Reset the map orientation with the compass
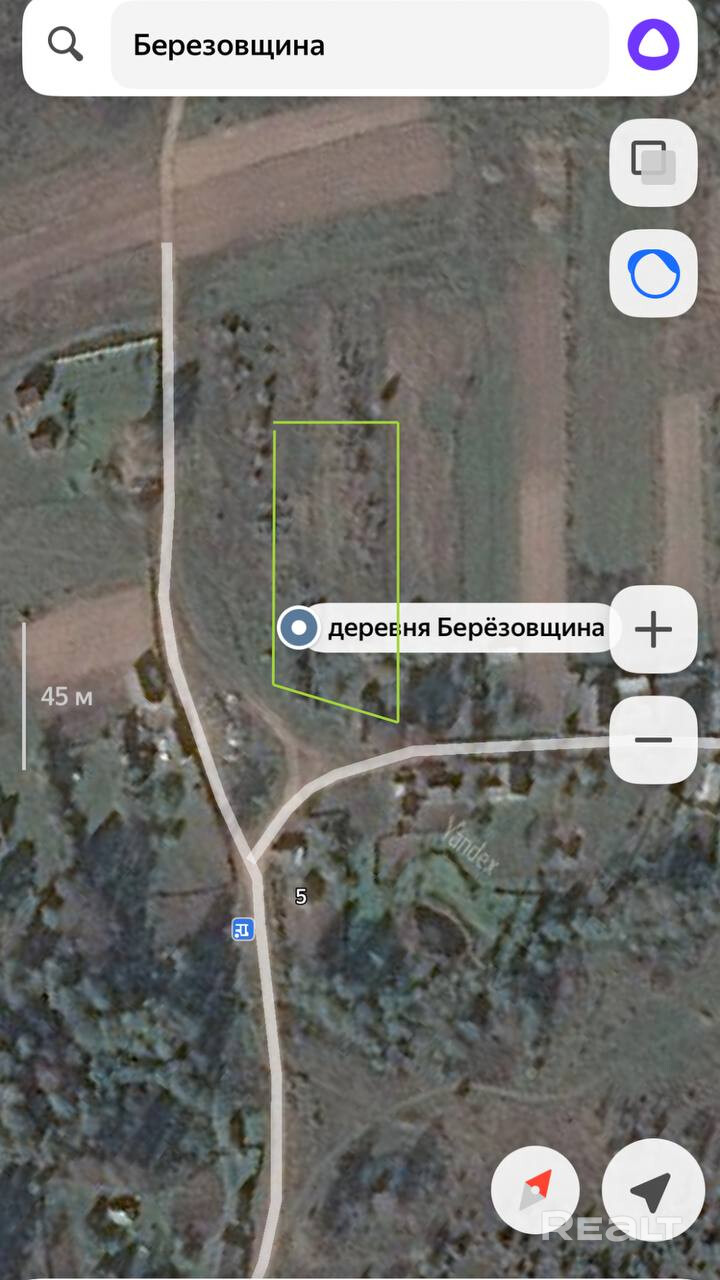This screenshot has height=1280, width=720. 535,1190
